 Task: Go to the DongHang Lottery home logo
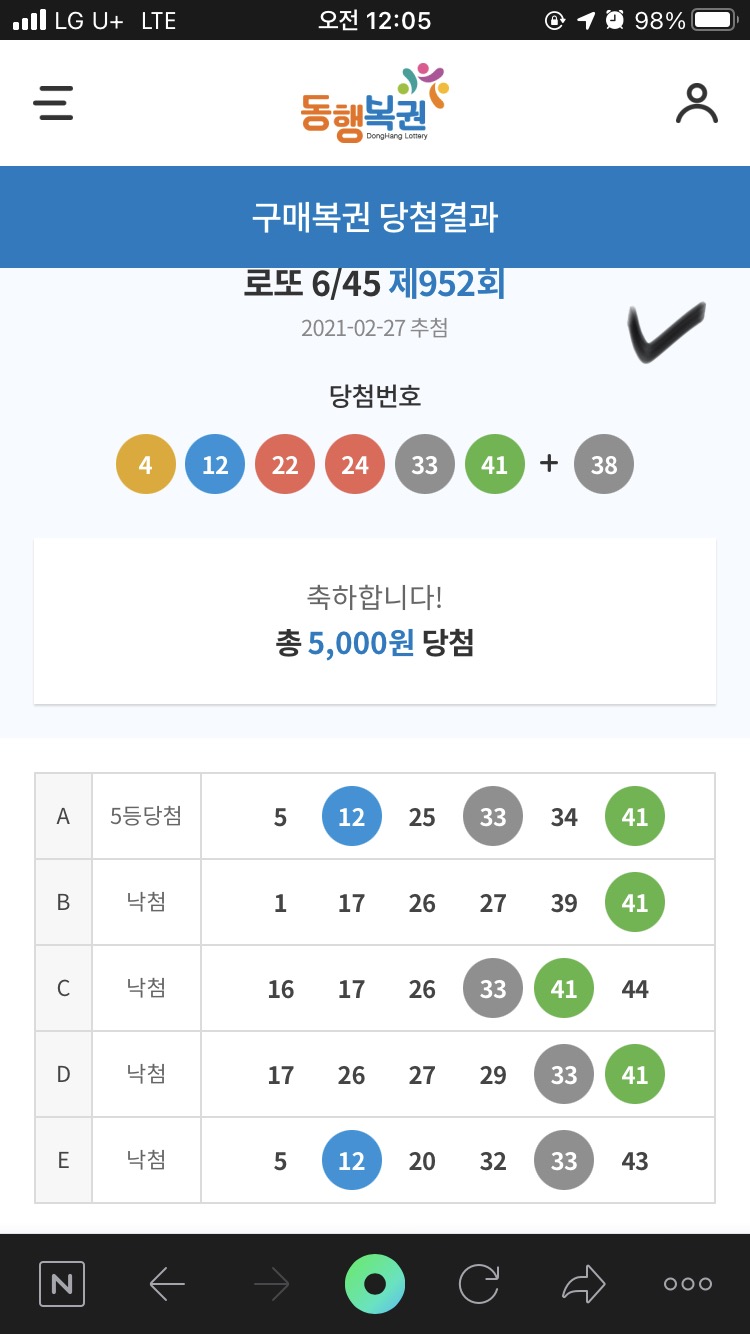[374, 103]
